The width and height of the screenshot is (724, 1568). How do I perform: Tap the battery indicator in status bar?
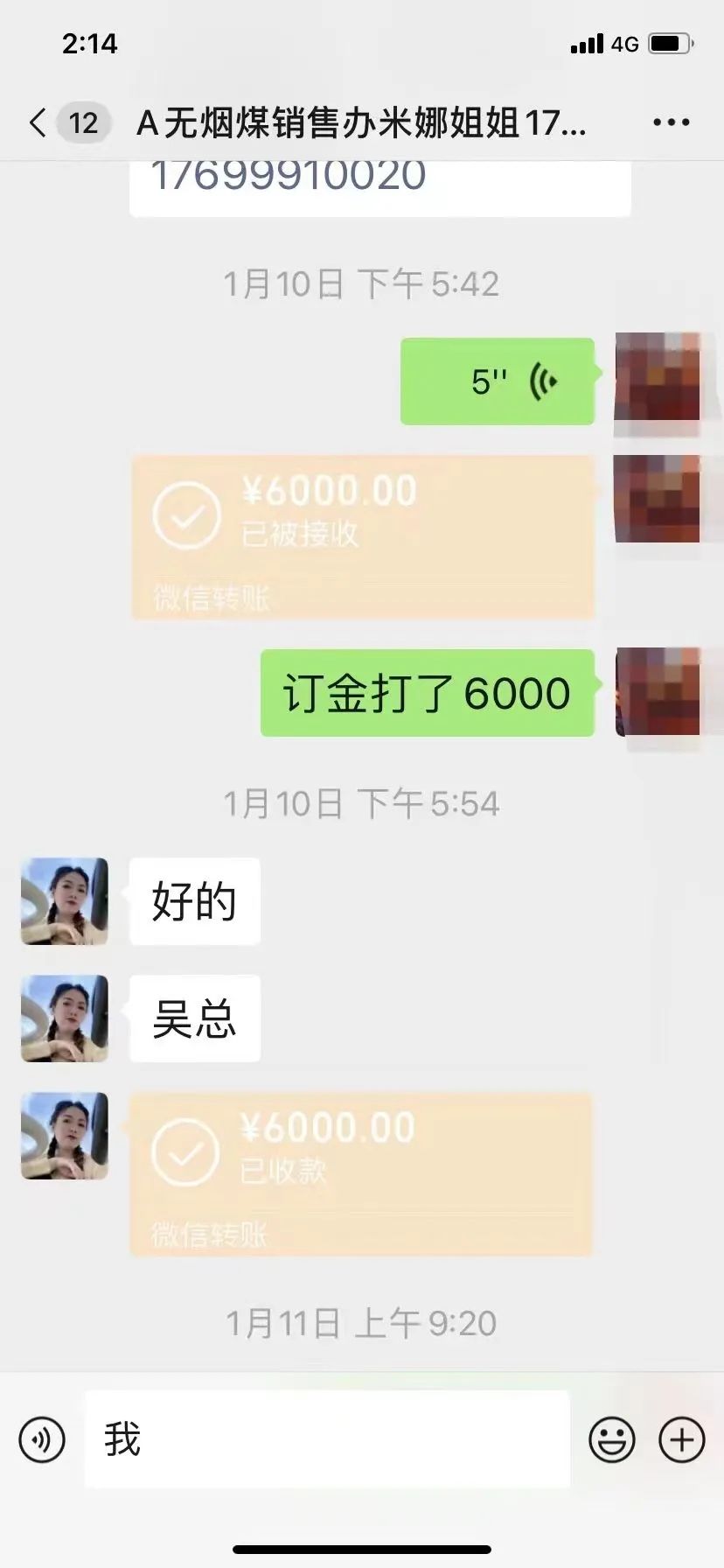tap(669, 43)
